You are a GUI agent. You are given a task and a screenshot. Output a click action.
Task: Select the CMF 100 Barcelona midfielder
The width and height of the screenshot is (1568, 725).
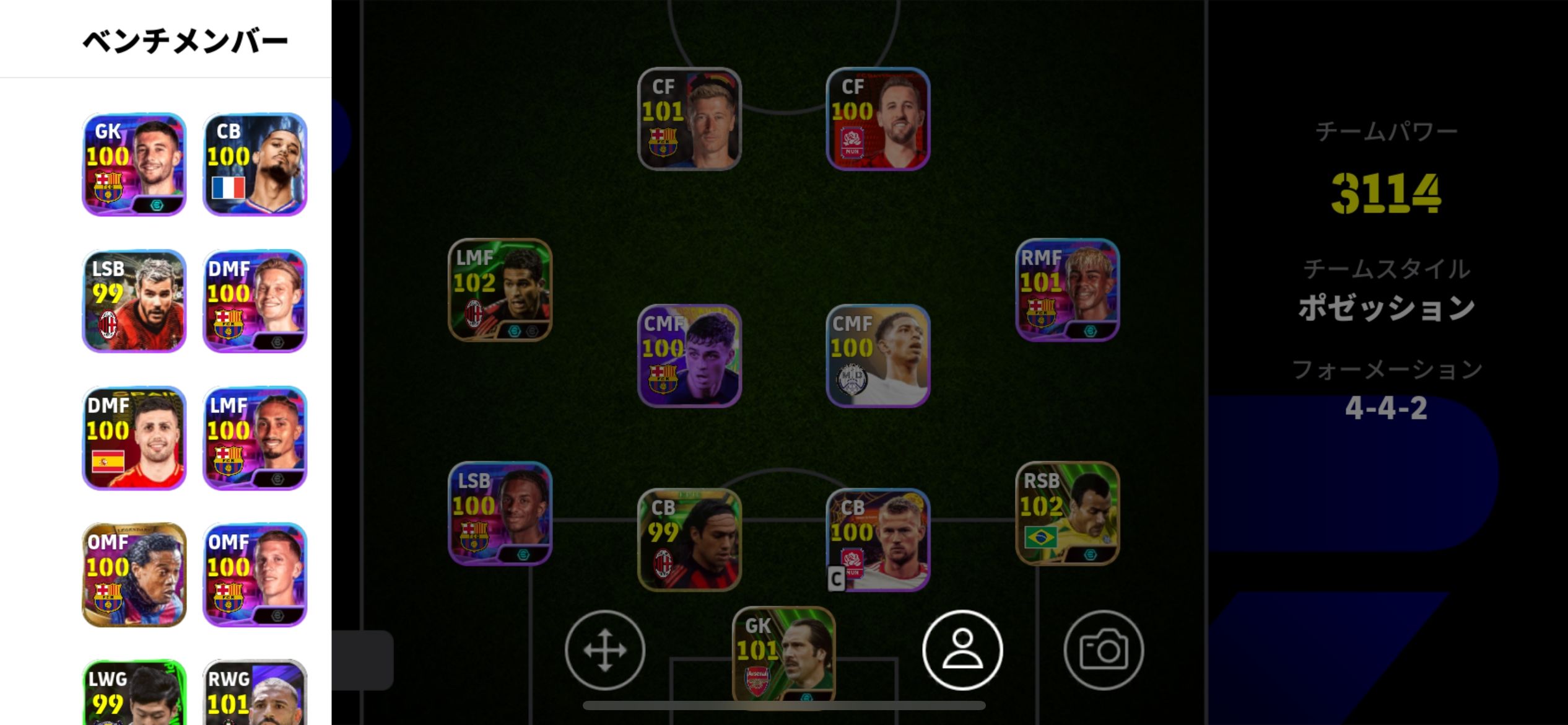(689, 356)
